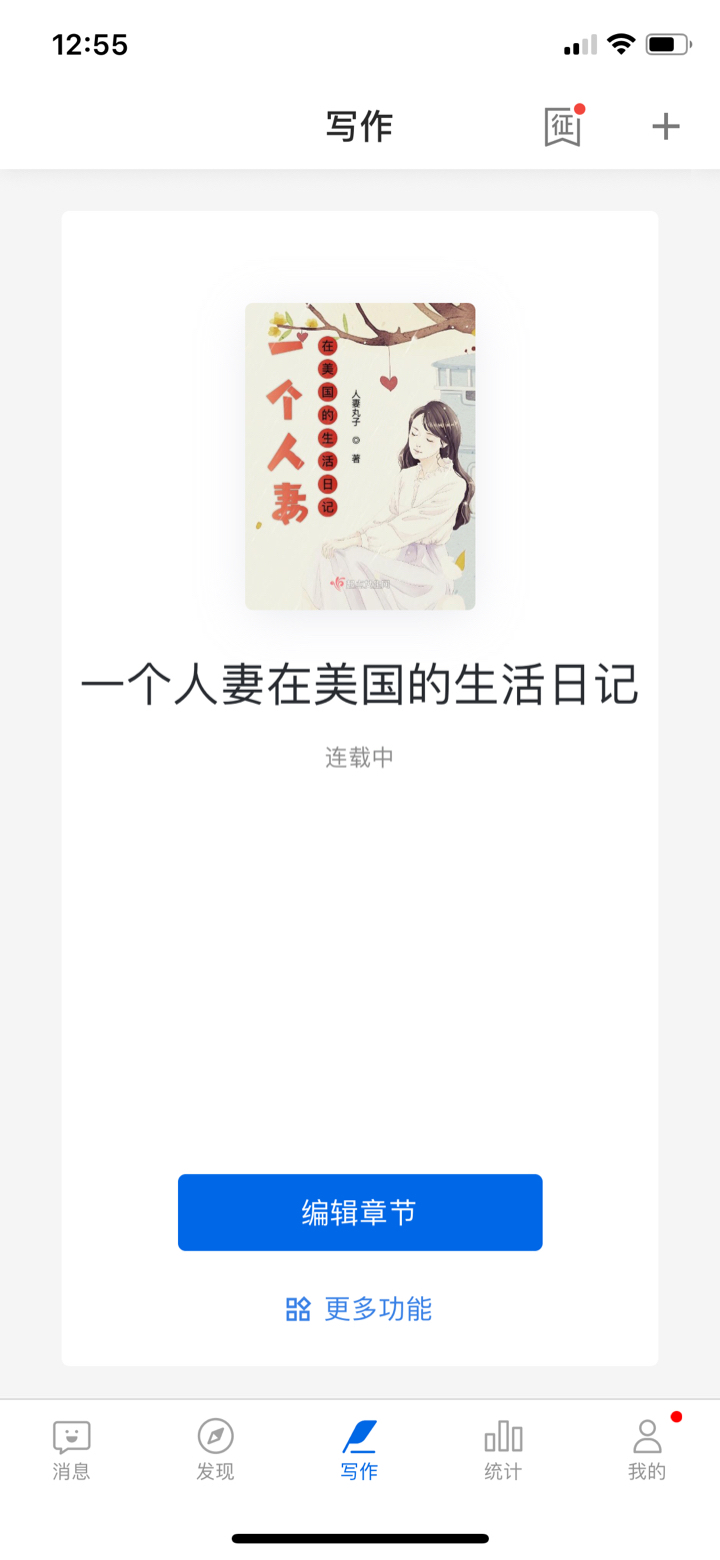This screenshot has width=720, height=1560.
Task: Tap the 编辑章节 button
Action: 360,1212
